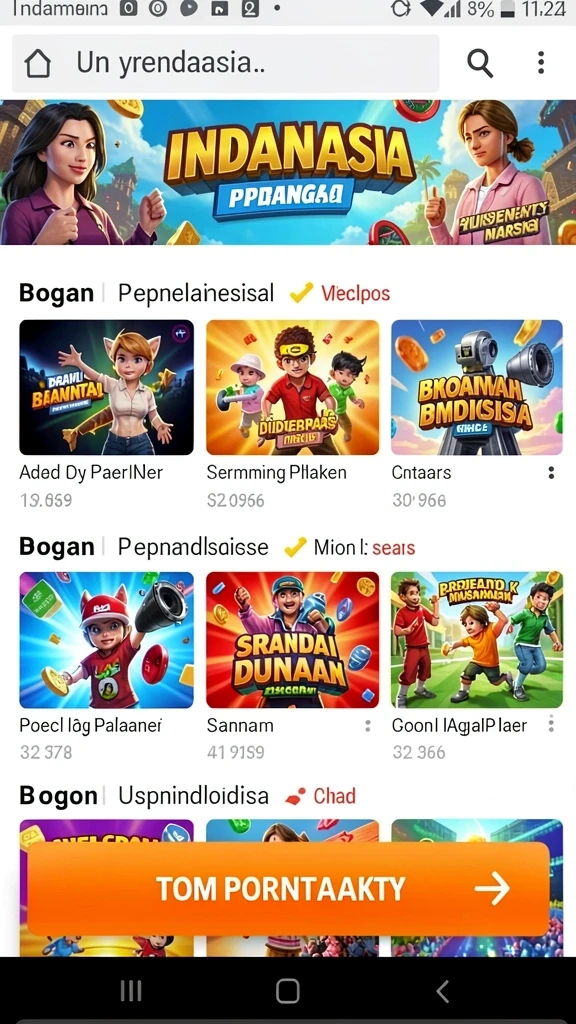Open the search magnifier icon
Viewport: 576px width, 1024px height.
[x=480, y=63]
